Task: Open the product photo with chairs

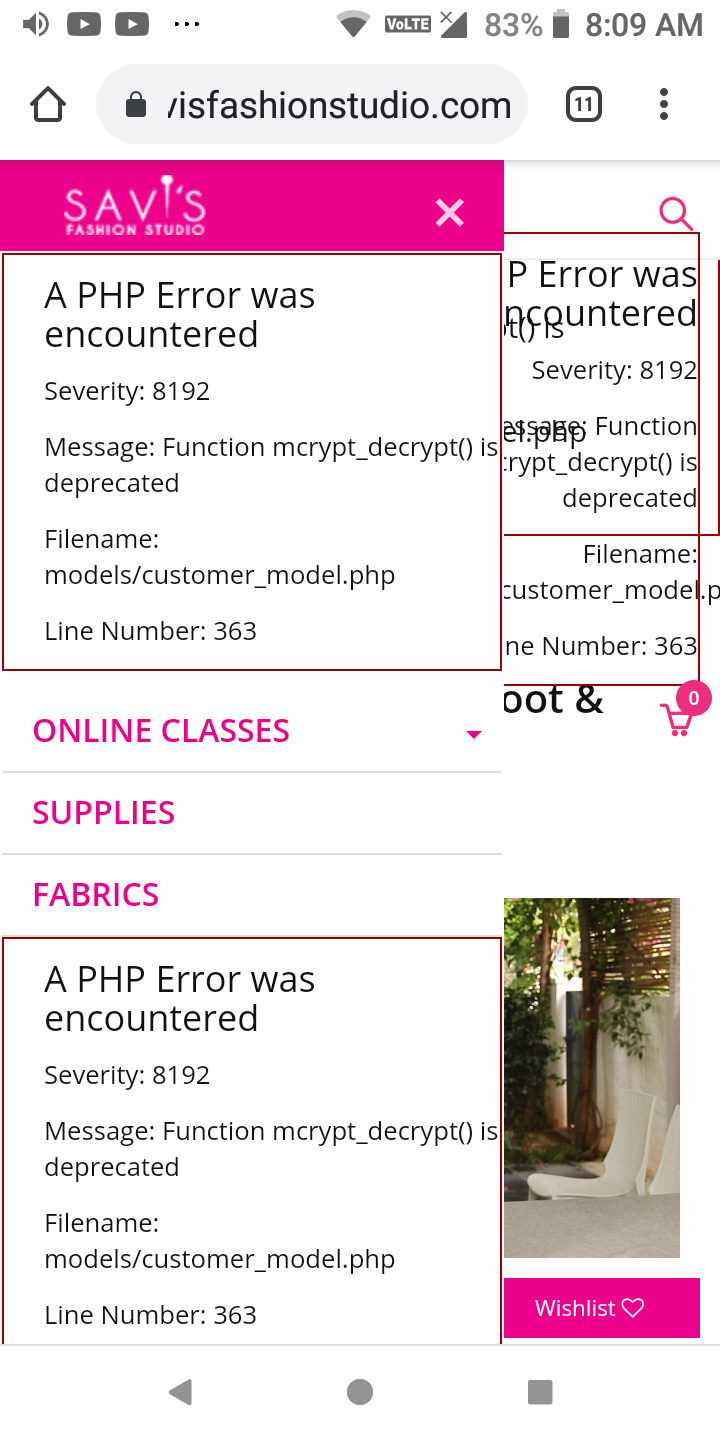Action: coord(592,1077)
